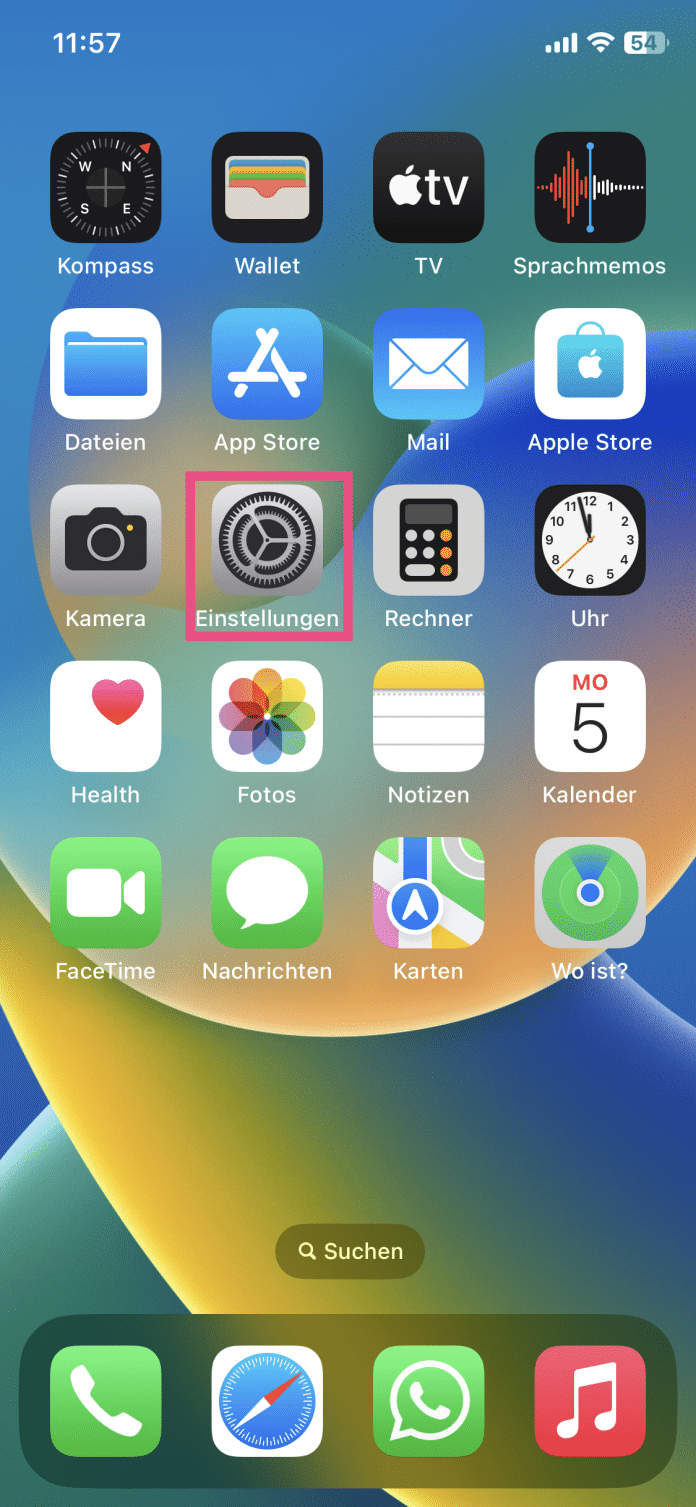The height and width of the screenshot is (1507, 696).
Task: Open the Wallet app
Action: (x=267, y=187)
